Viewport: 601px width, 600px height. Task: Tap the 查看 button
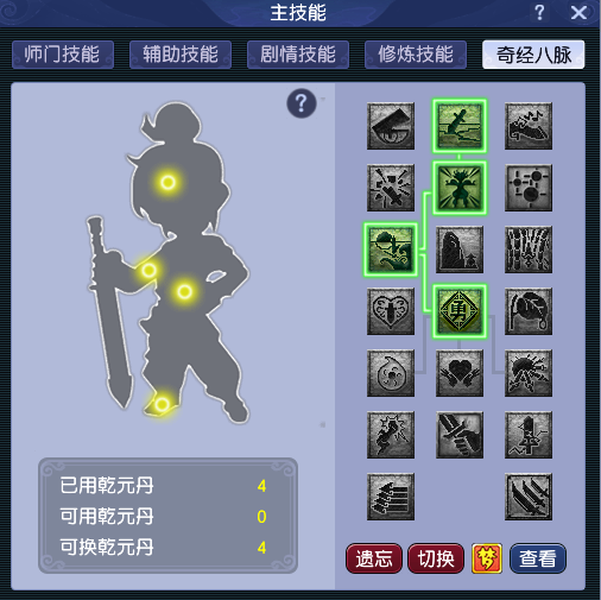[x=538, y=558]
